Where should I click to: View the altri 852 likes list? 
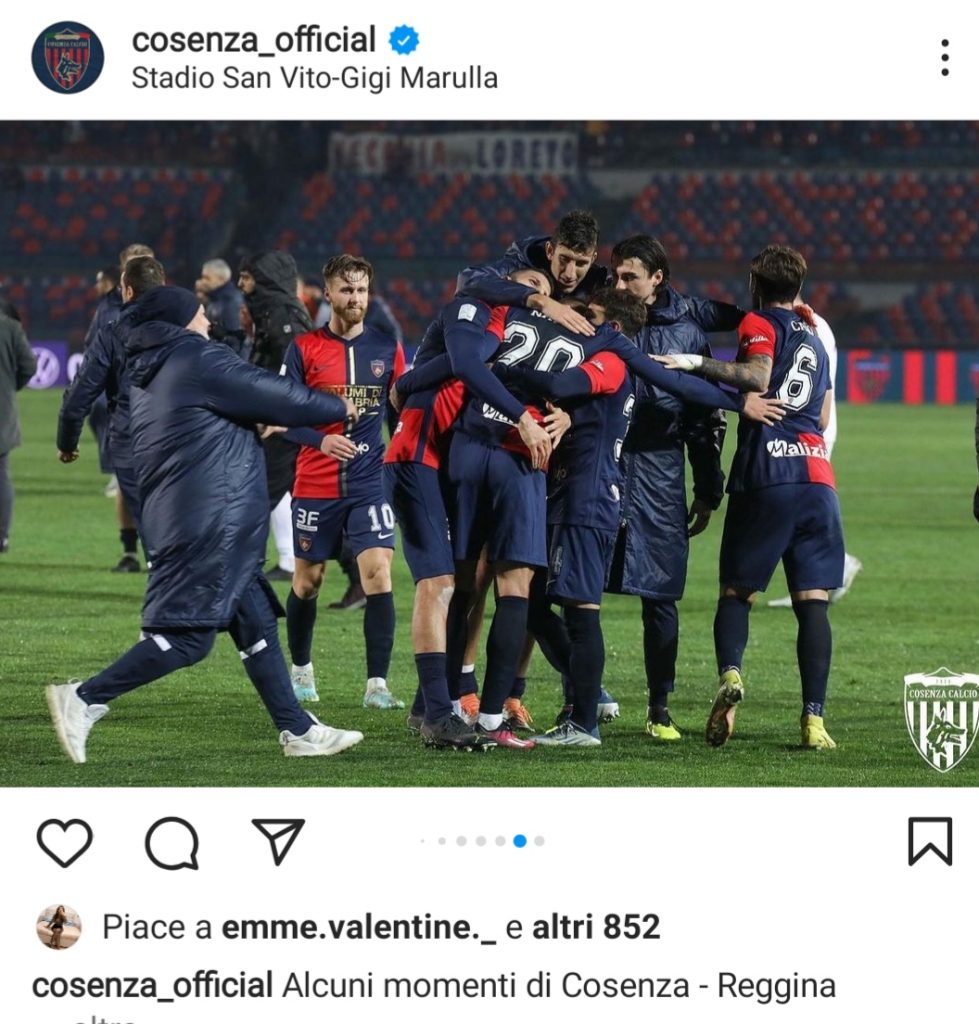point(596,927)
